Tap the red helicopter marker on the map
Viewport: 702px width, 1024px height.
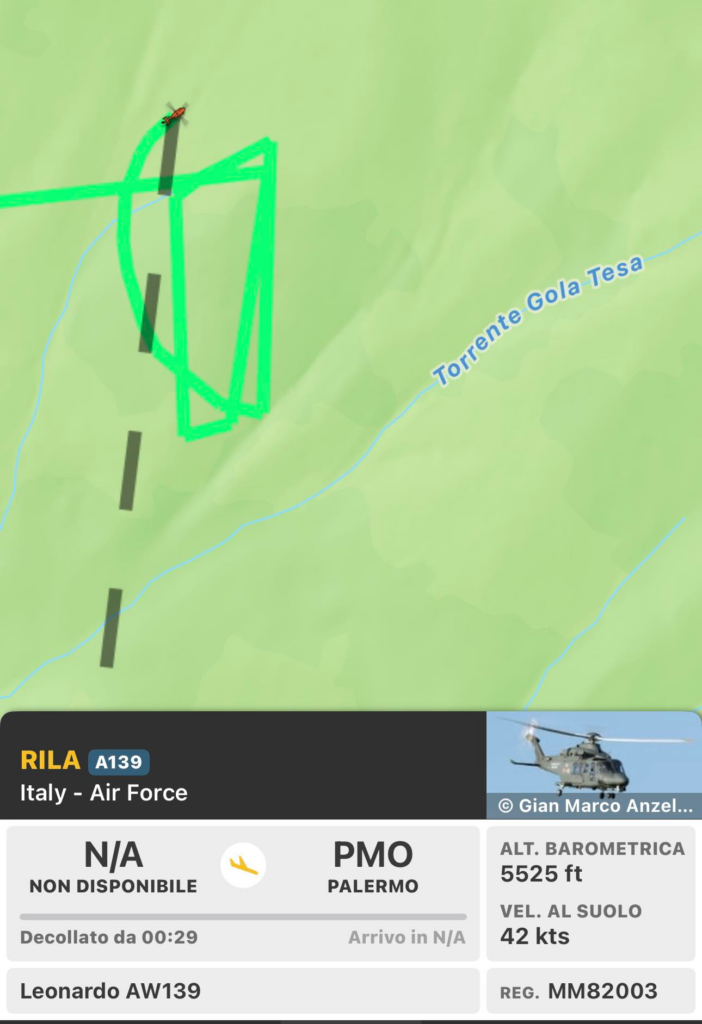174,116
